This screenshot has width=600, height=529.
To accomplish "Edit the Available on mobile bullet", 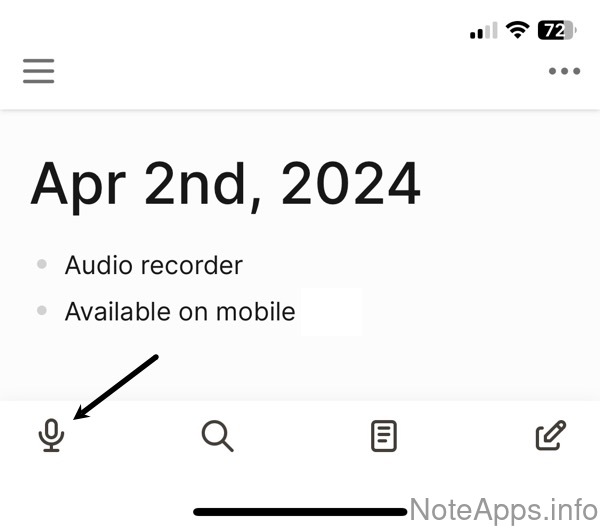I will (180, 311).
